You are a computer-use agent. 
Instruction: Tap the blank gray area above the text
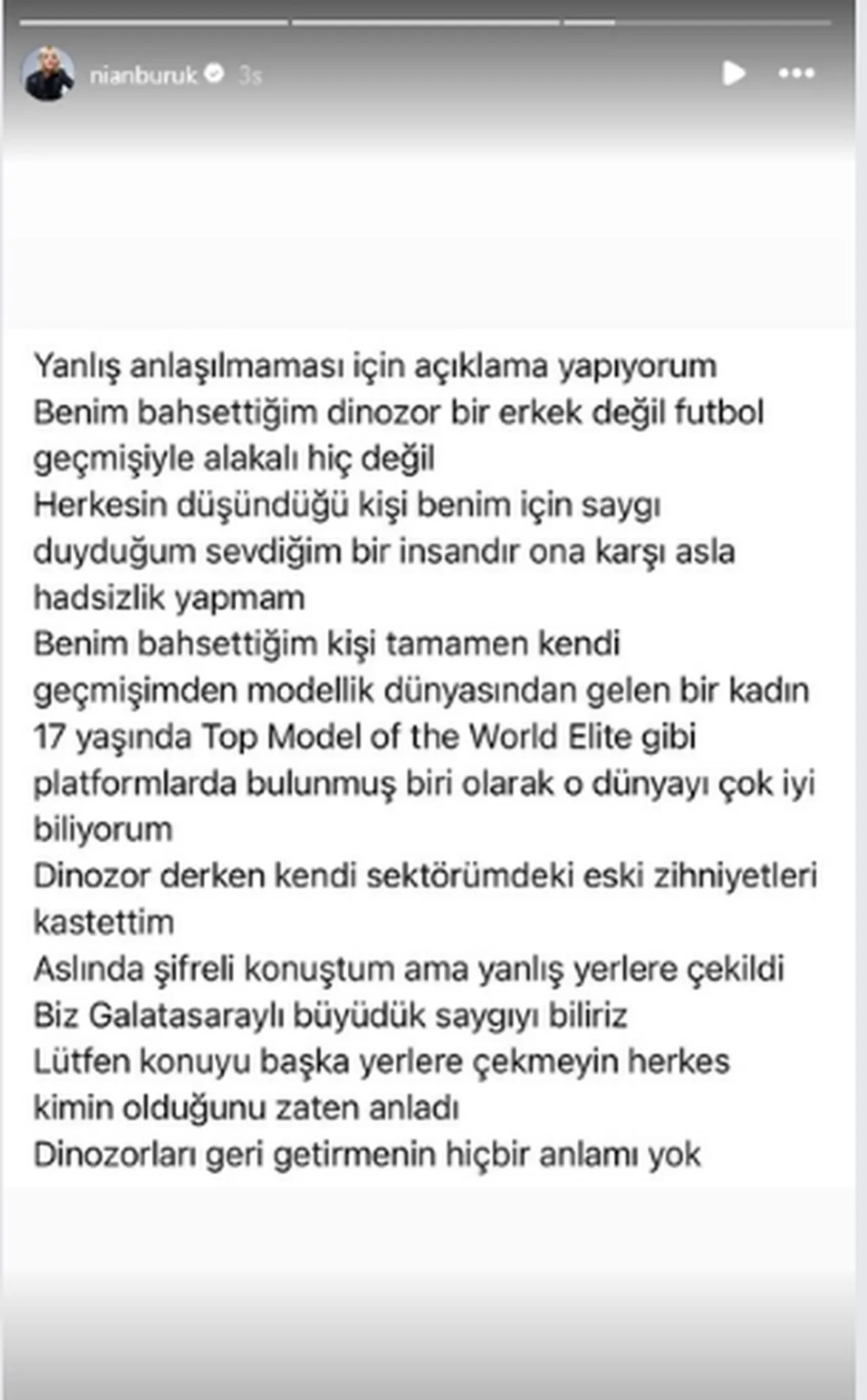point(433,224)
